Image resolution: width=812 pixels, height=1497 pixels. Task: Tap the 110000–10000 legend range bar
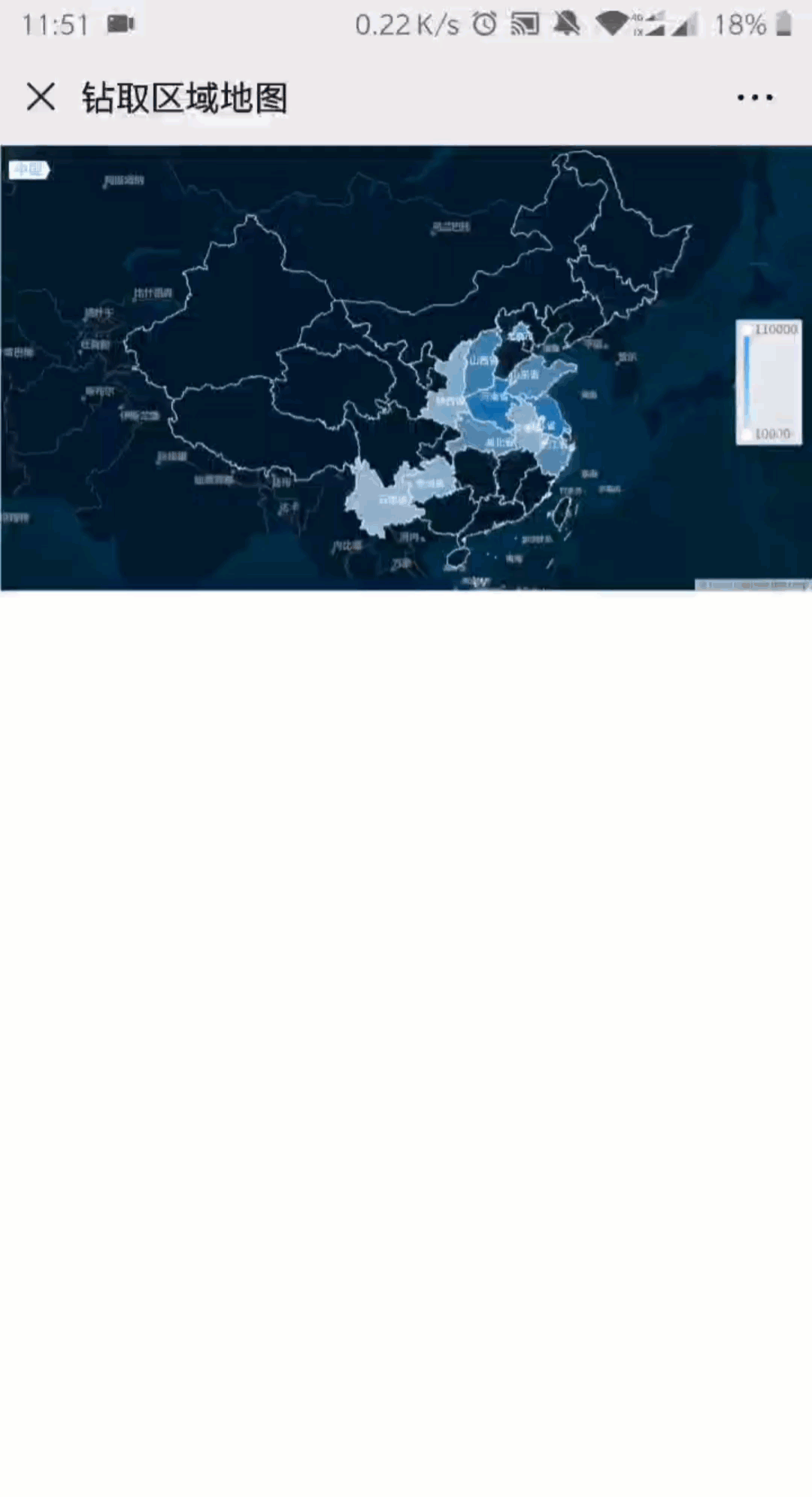(747, 382)
